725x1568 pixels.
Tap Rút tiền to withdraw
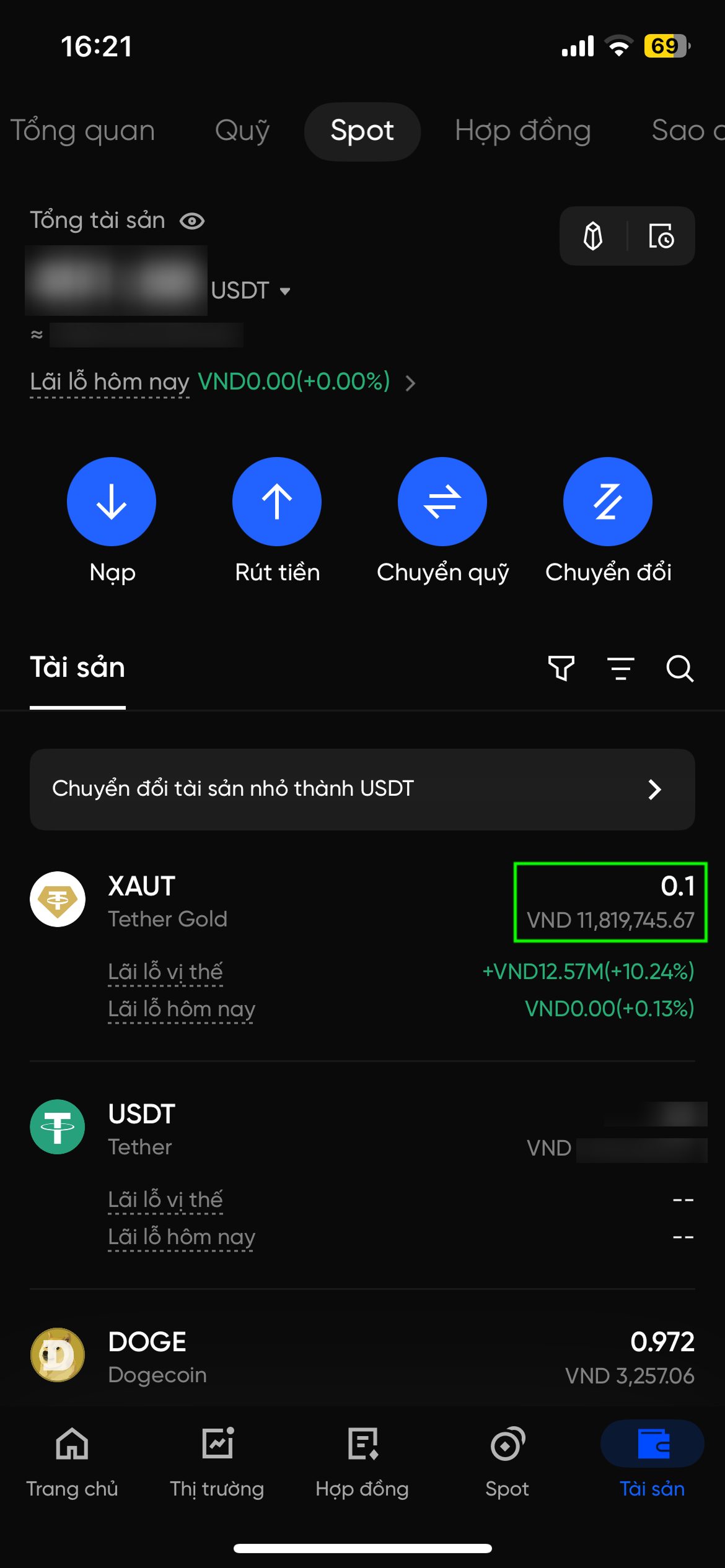click(x=277, y=502)
